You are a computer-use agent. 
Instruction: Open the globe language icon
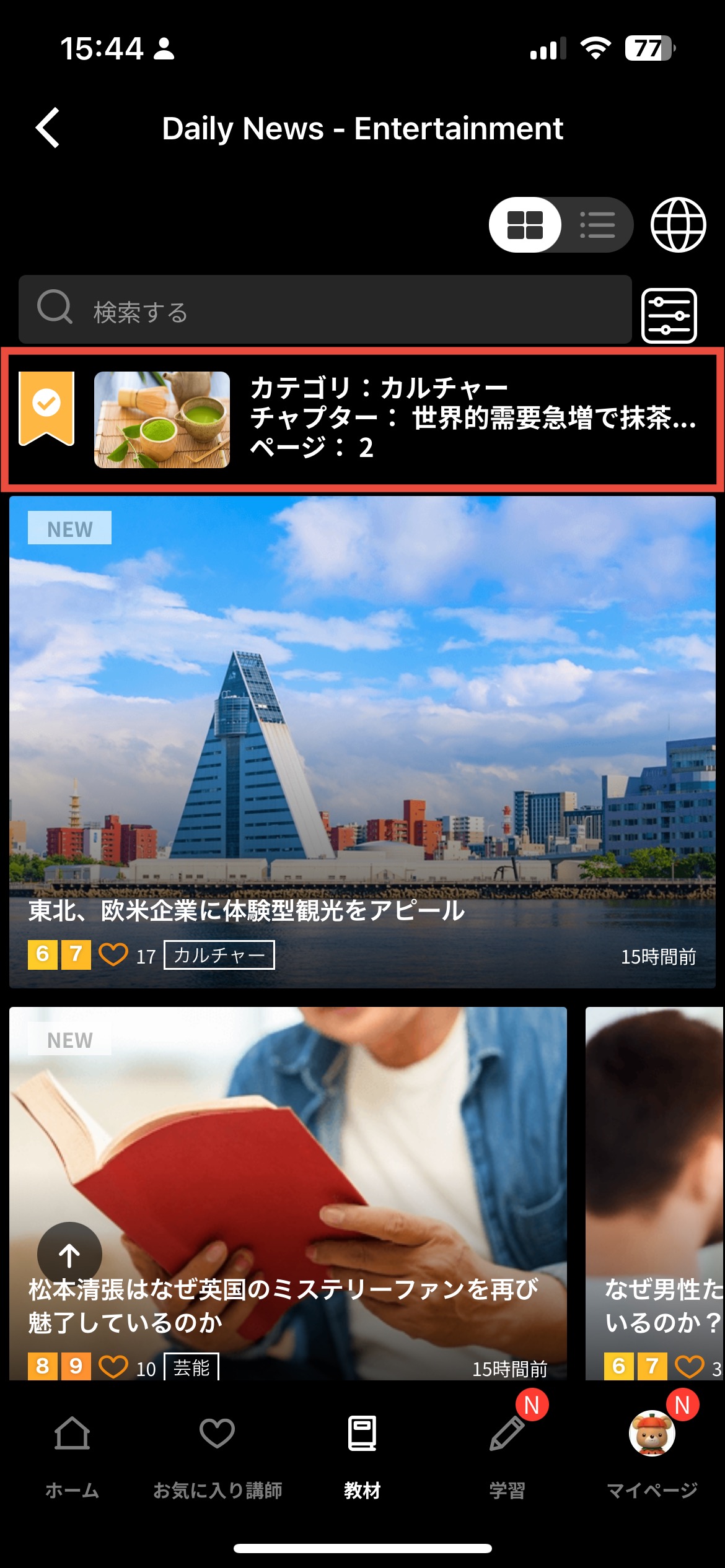(678, 225)
